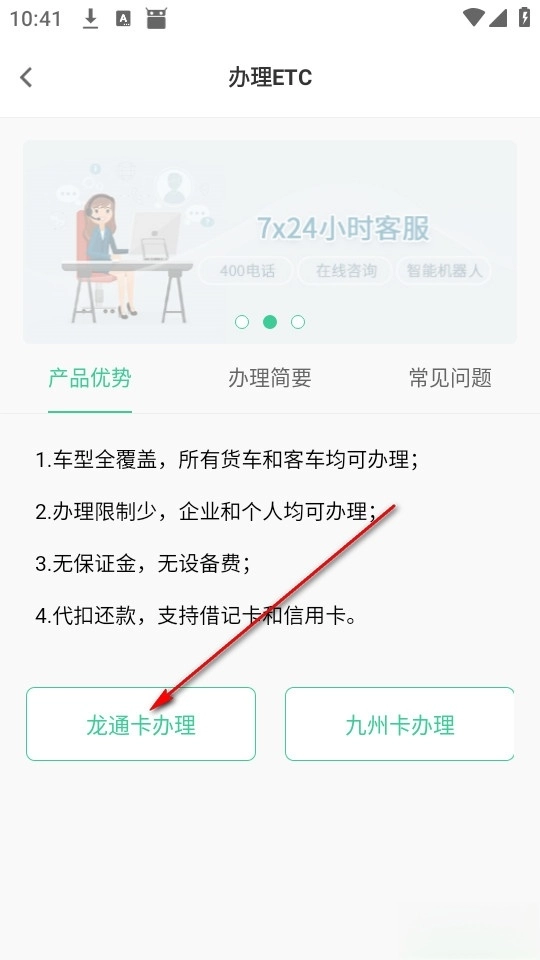This screenshot has width=540, height=960.
Task: Jump to the first banner page dot
Action: point(242,322)
